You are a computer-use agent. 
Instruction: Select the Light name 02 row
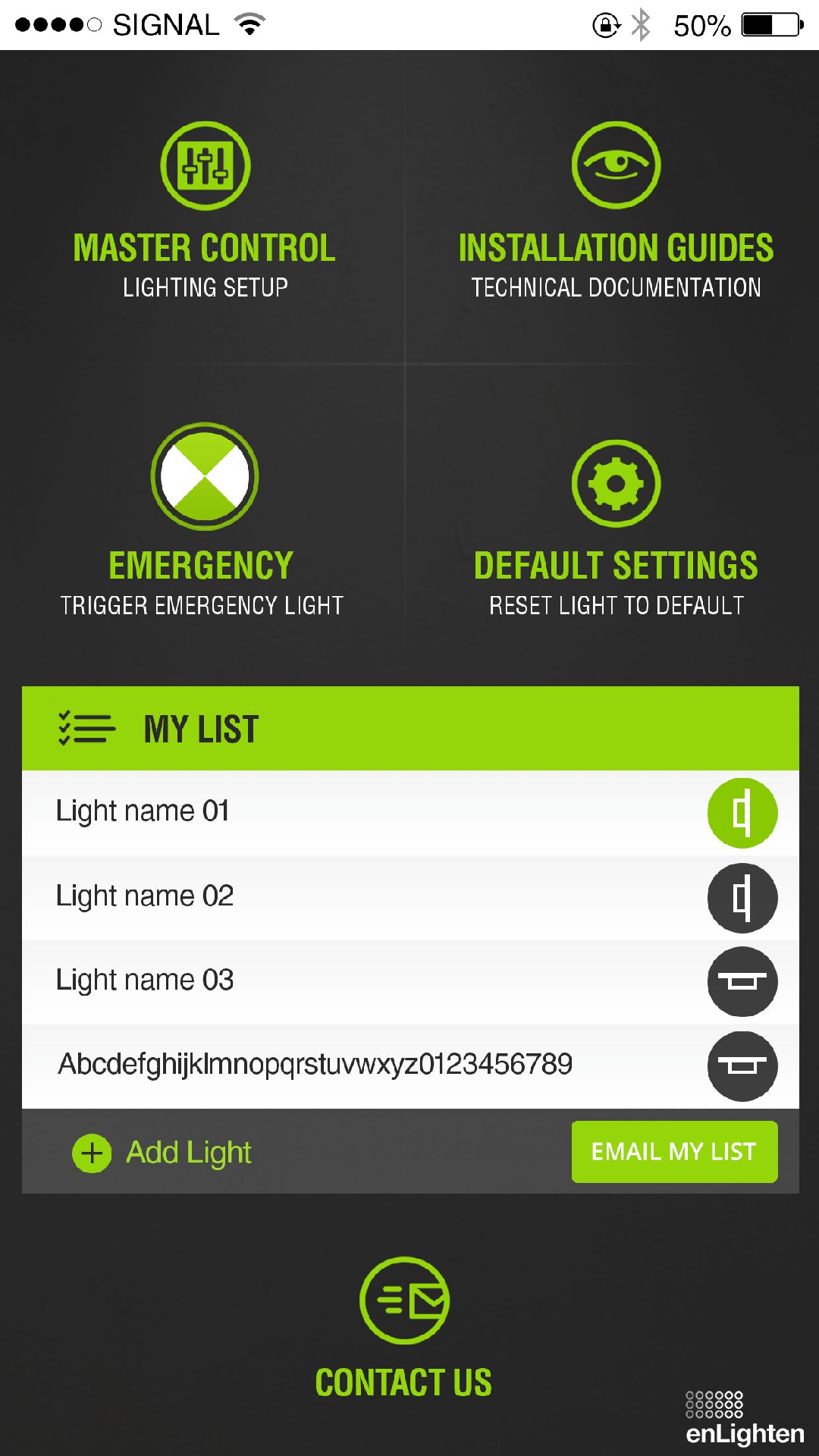pyautogui.click(x=410, y=897)
